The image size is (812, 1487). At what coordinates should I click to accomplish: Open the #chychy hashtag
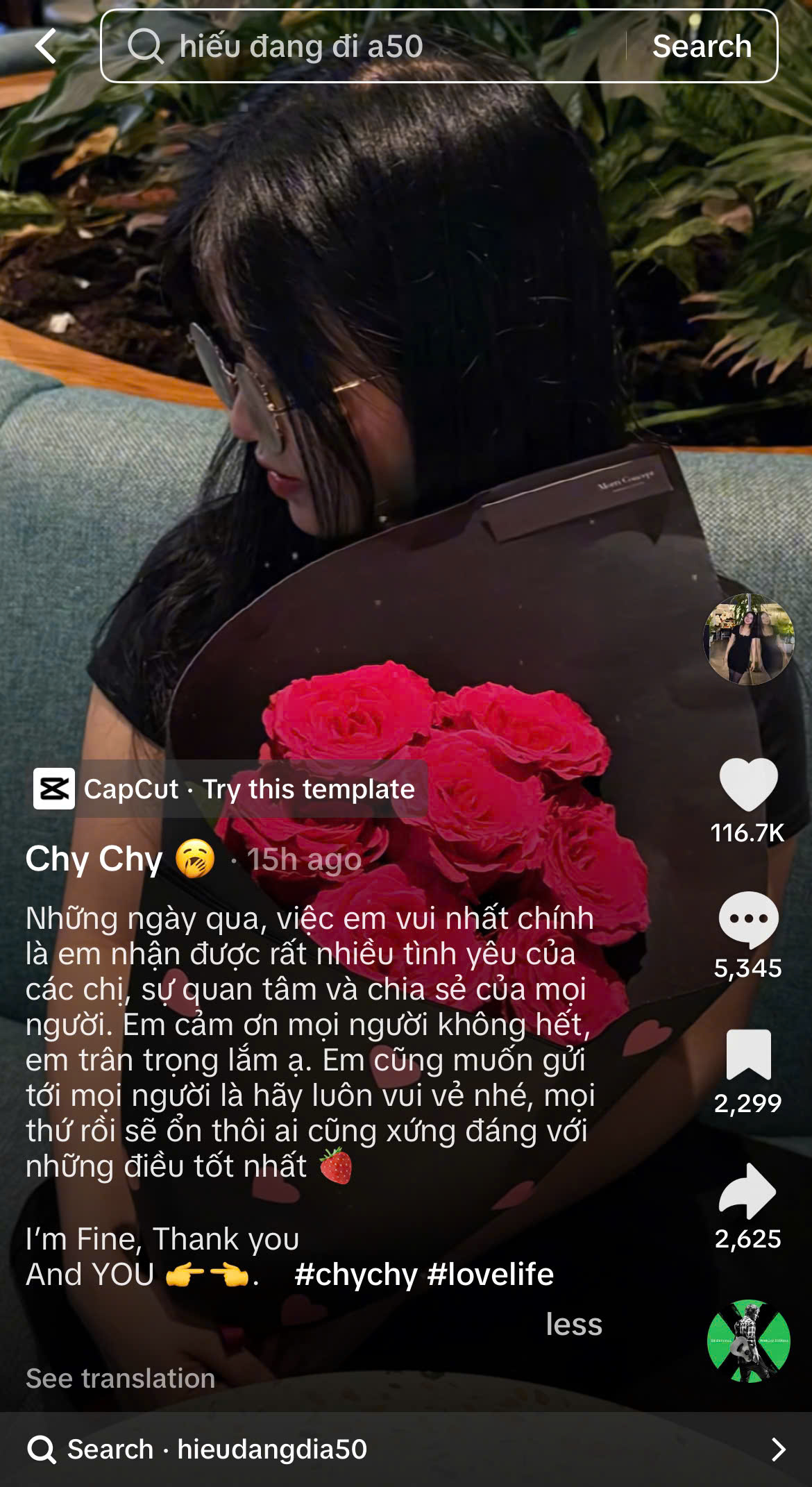coord(355,1275)
